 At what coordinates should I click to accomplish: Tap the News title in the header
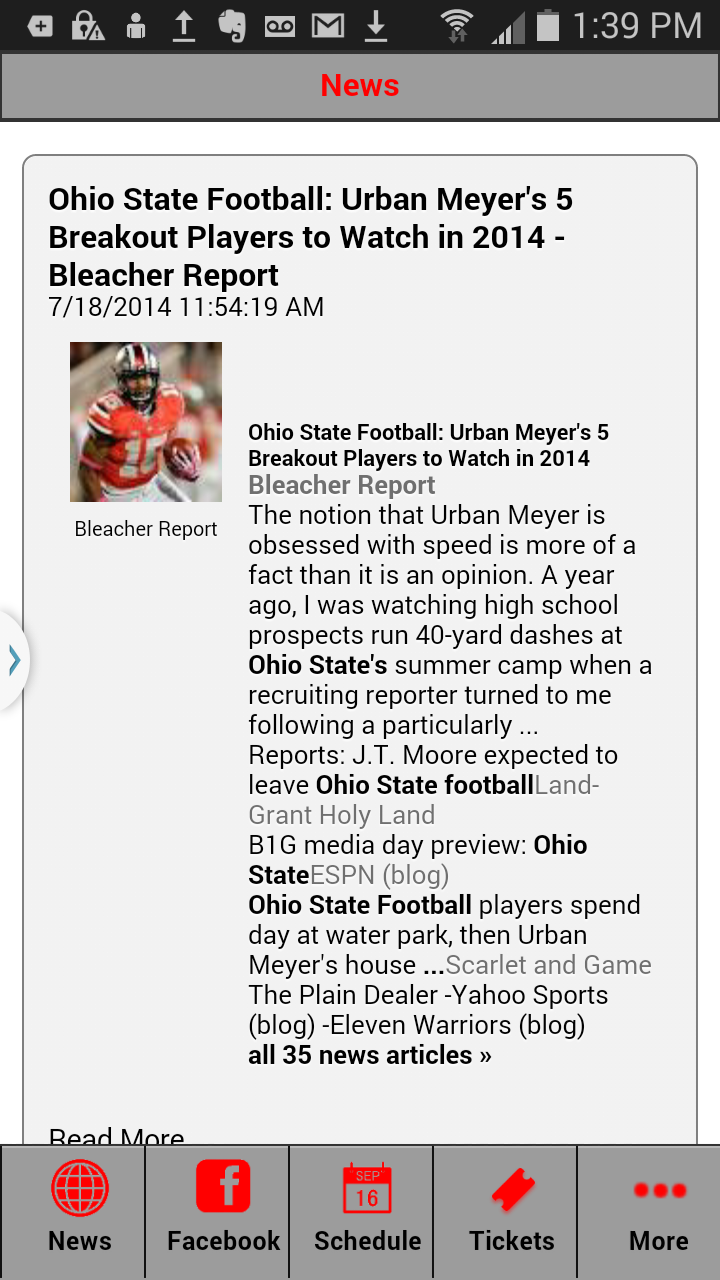(359, 85)
